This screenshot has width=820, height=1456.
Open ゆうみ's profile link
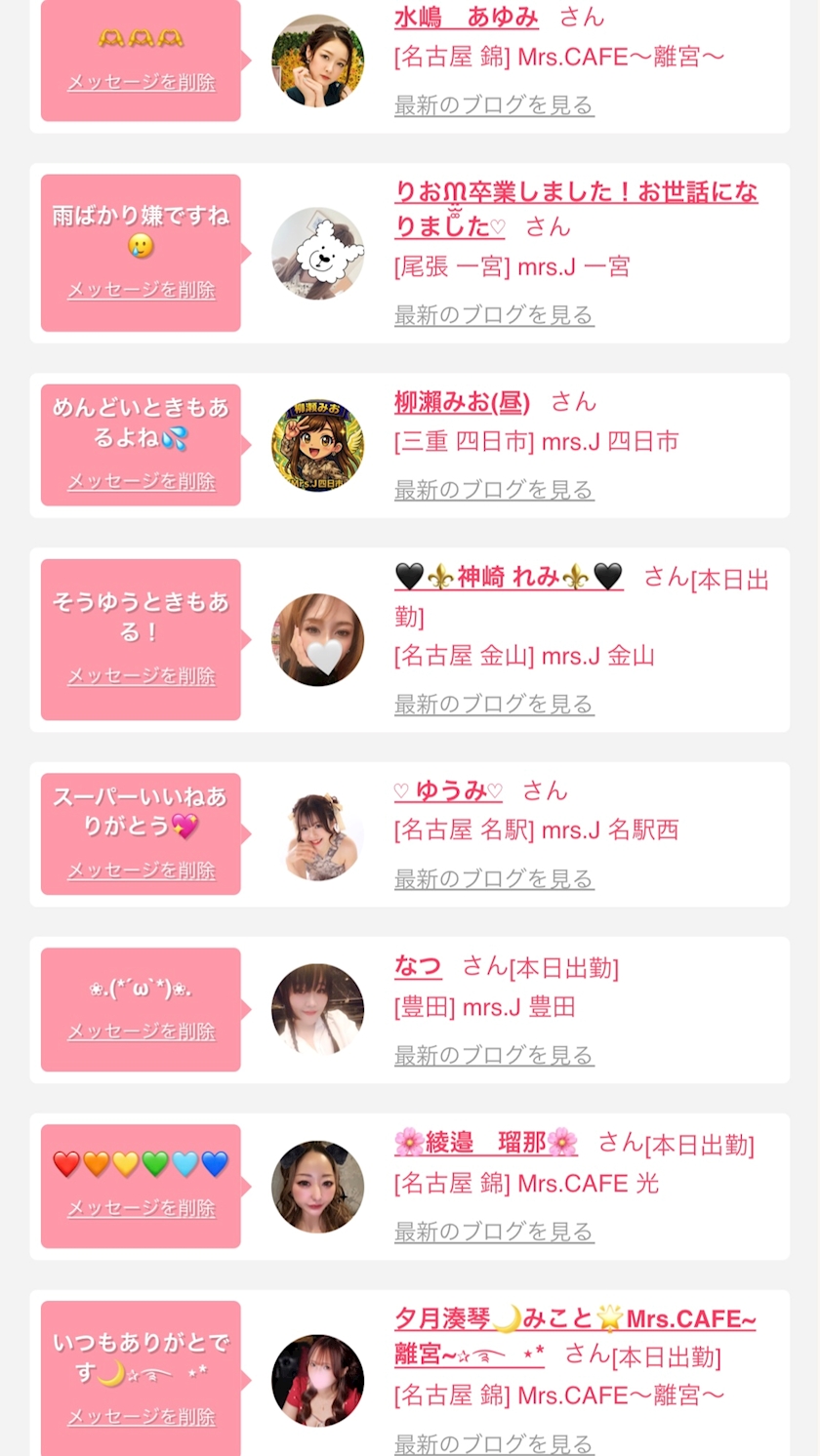(448, 790)
